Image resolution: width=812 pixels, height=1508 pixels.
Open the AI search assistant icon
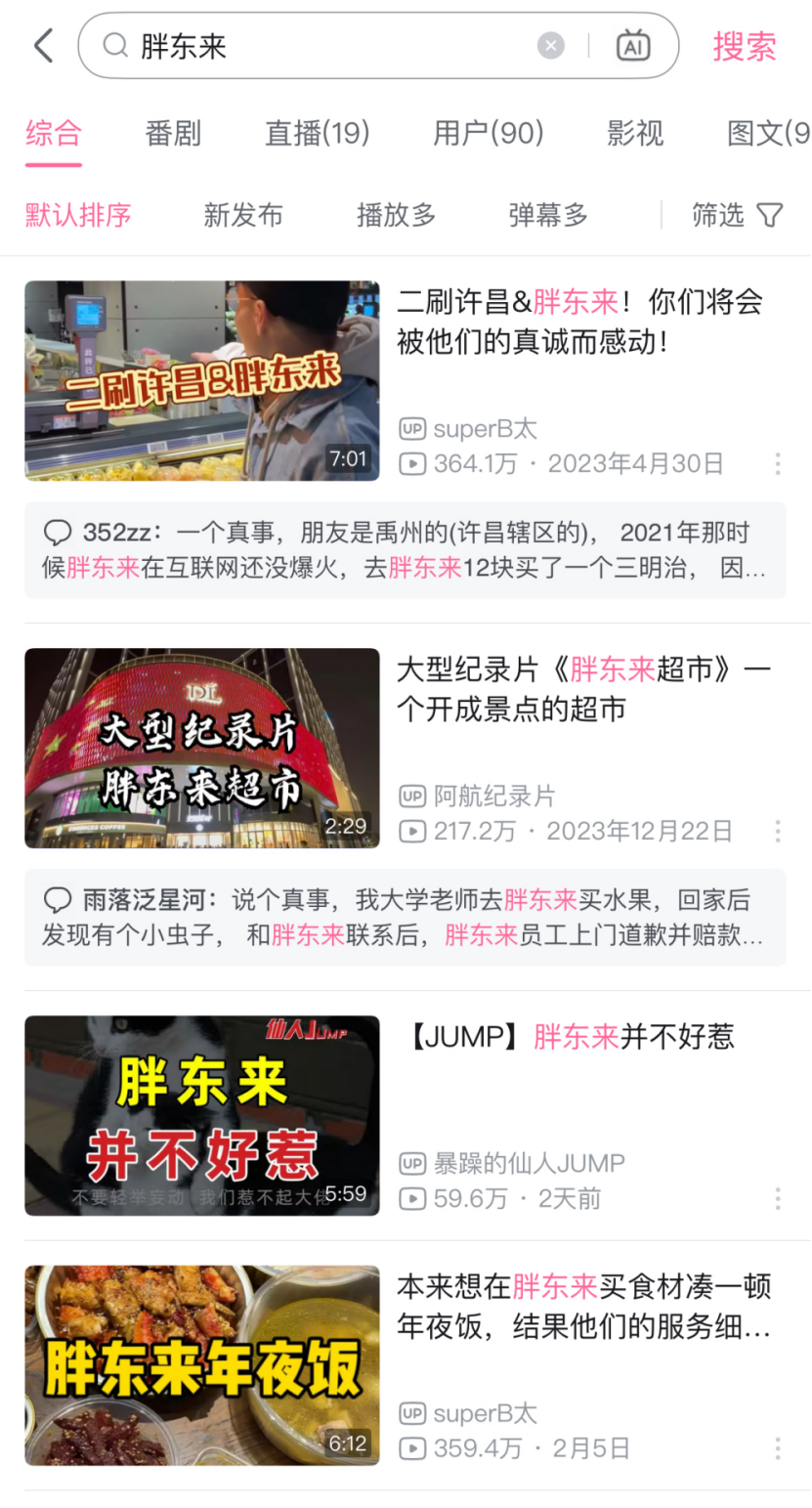click(x=633, y=46)
